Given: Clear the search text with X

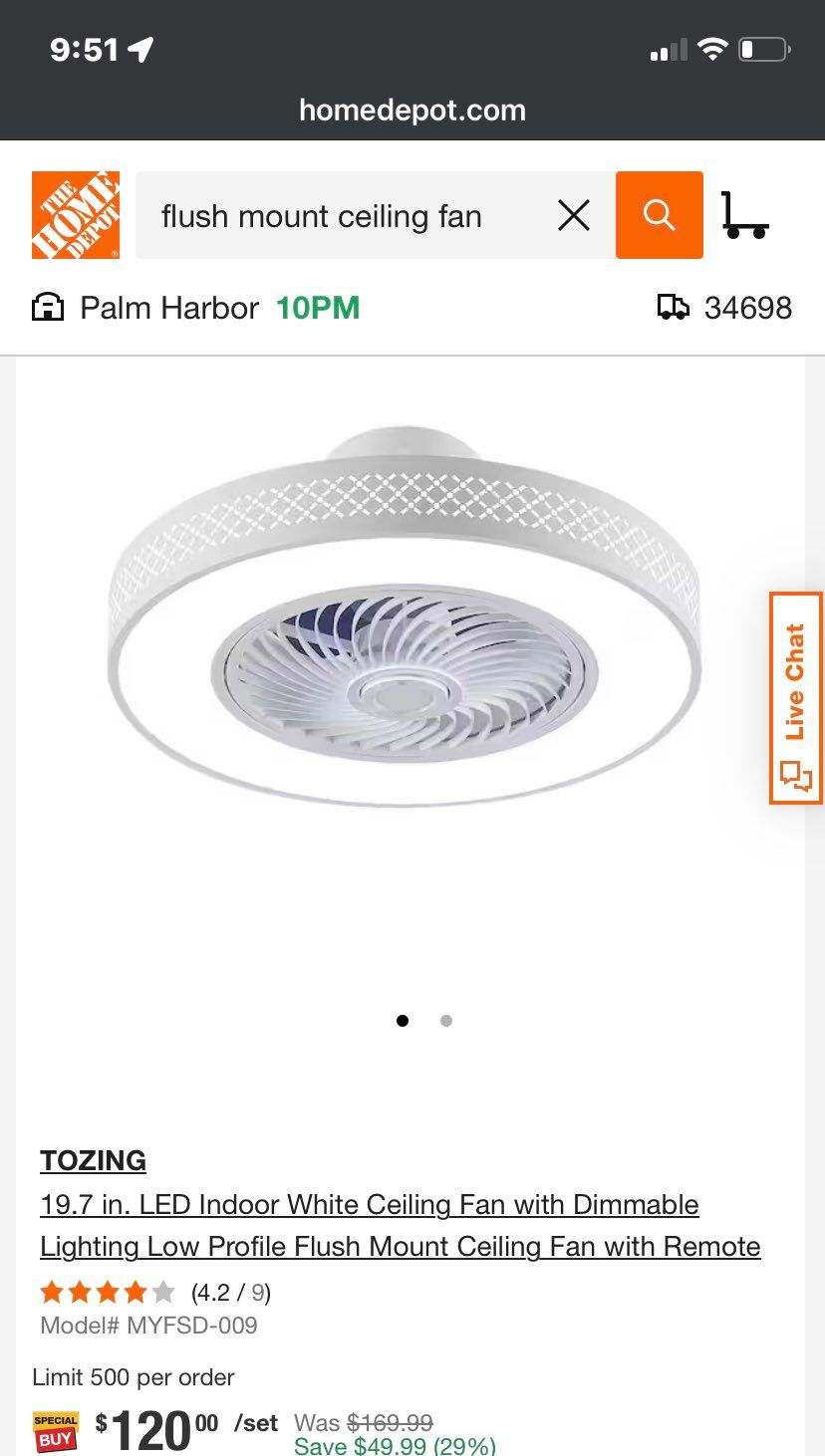Looking at the screenshot, I should (x=574, y=215).
